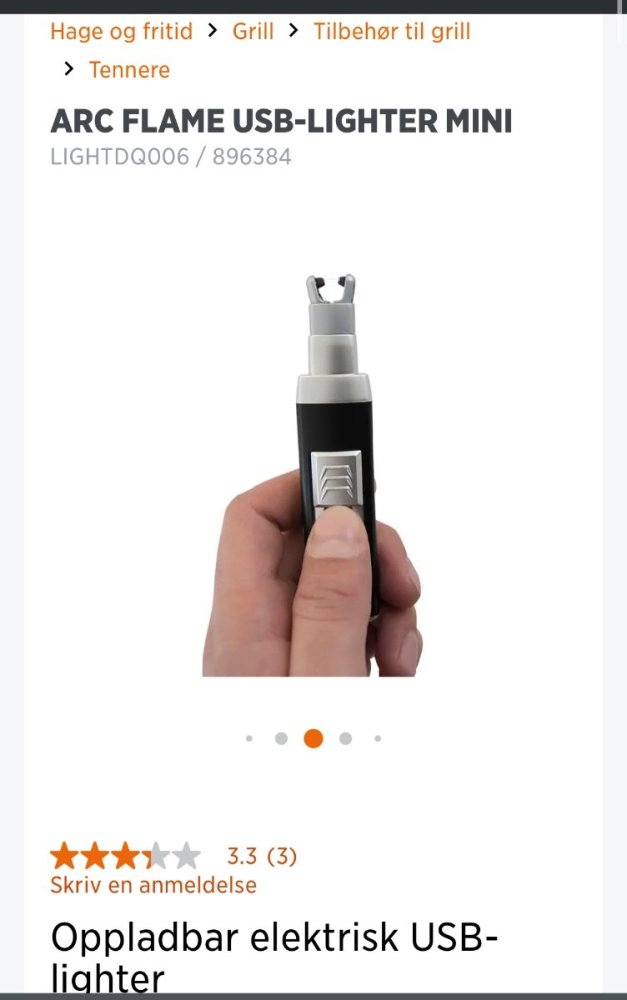The width and height of the screenshot is (627, 1000).
Task: Open the lighter product image
Action: (x=313, y=475)
